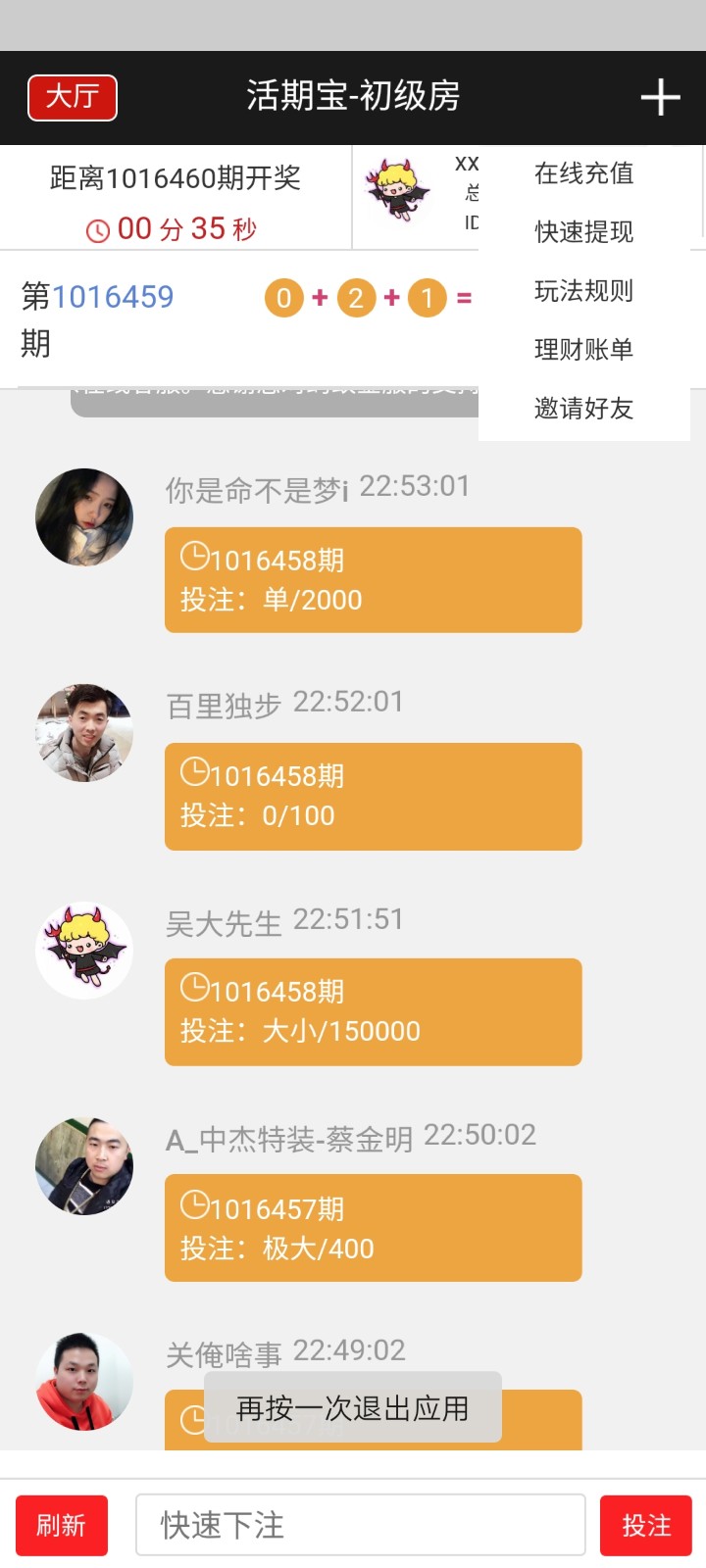706x1568 pixels.
Task: Select 在线充值 from the dropdown menu
Action: (583, 173)
